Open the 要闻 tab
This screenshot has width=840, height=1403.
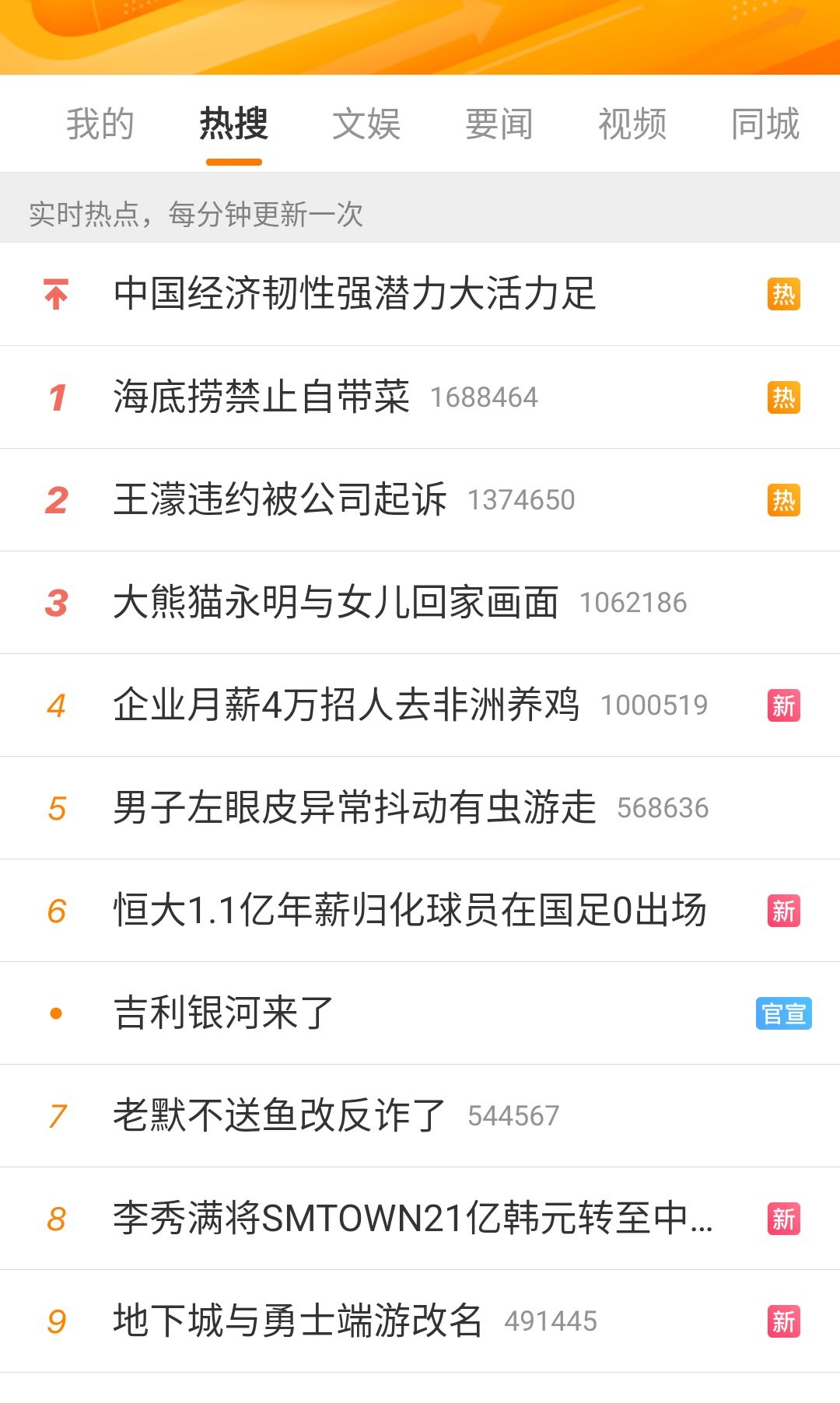(499, 124)
